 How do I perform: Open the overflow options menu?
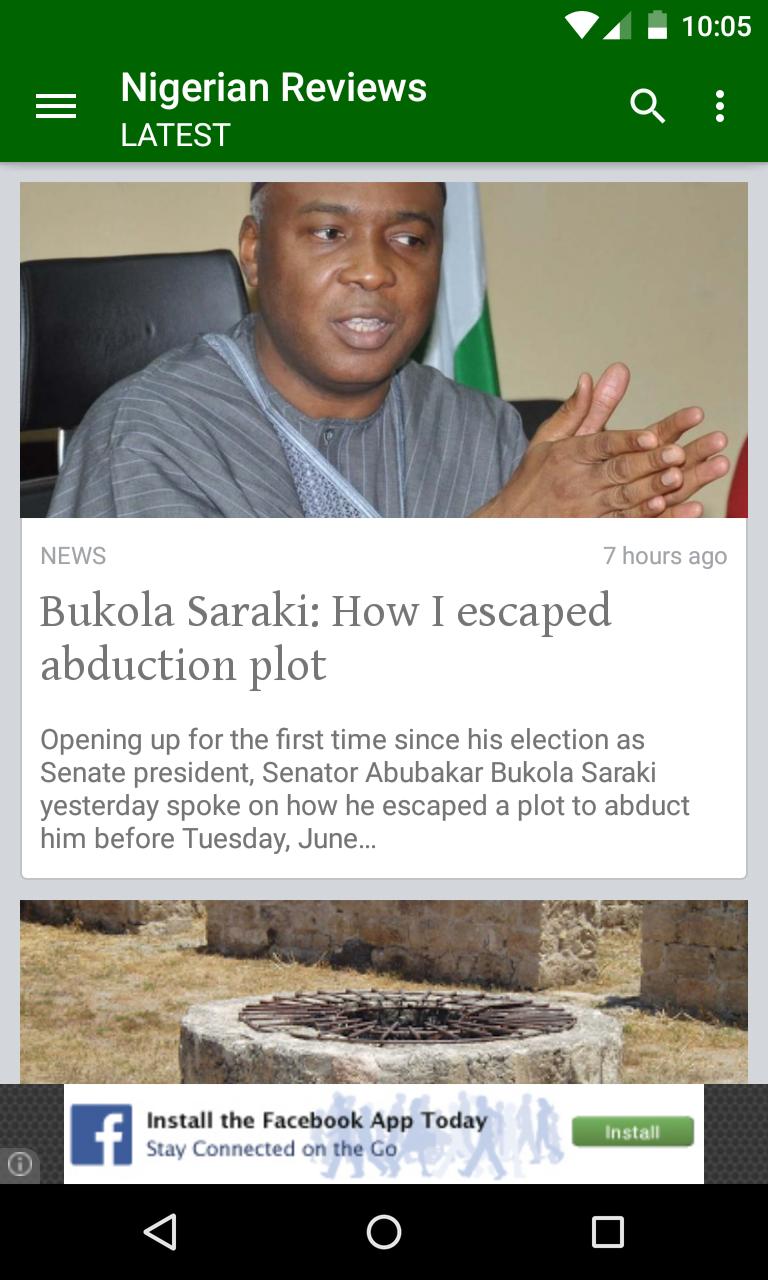pyautogui.click(x=719, y=106)
